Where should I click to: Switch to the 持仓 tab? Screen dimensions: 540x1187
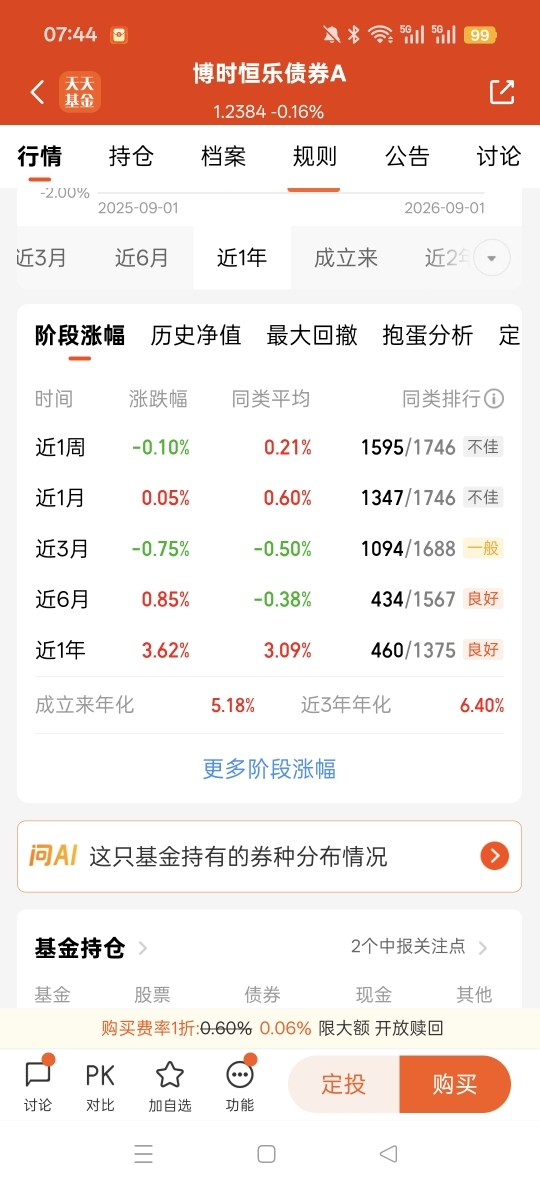tap(131, 157)
